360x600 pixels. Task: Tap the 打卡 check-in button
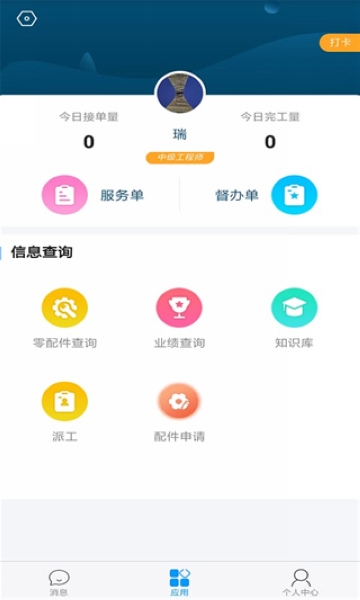(340, 42)
